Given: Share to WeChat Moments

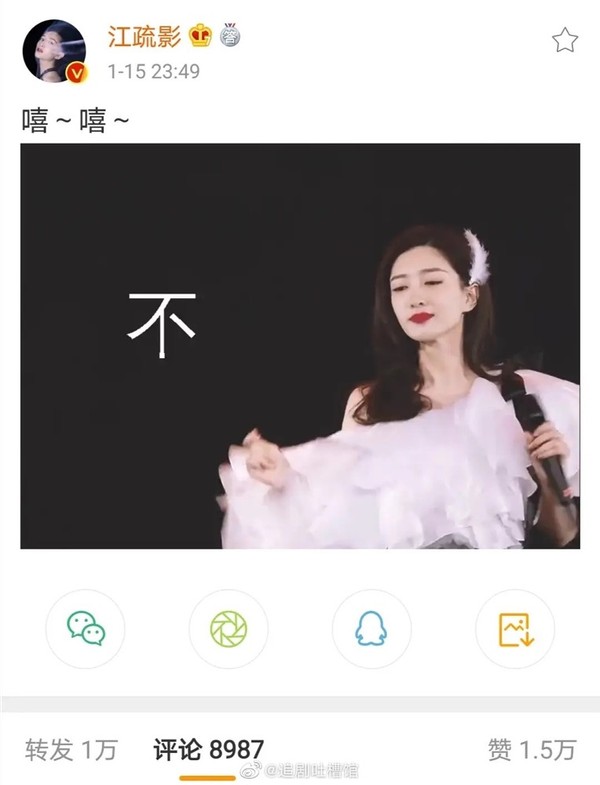Looking at the screenshot, I should click(228, 629).
